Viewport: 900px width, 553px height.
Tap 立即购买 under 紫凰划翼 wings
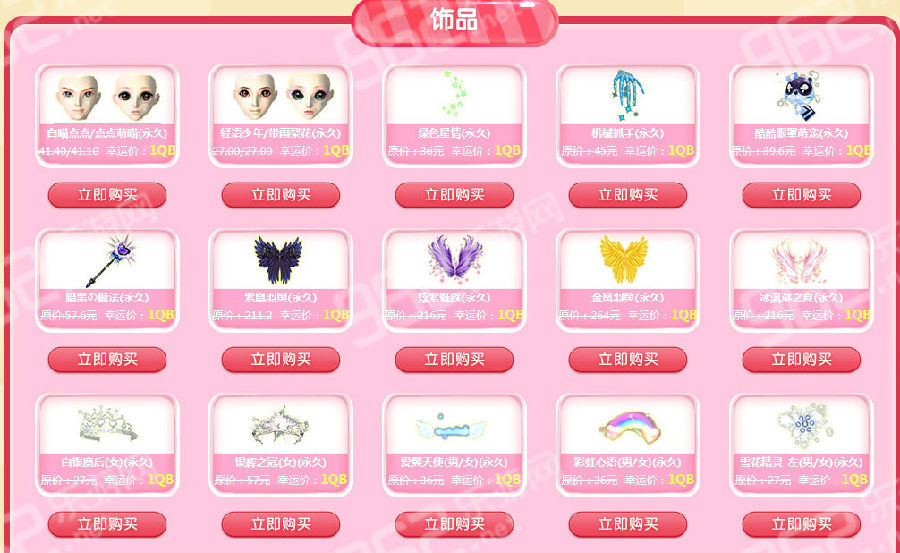[281, 359]
